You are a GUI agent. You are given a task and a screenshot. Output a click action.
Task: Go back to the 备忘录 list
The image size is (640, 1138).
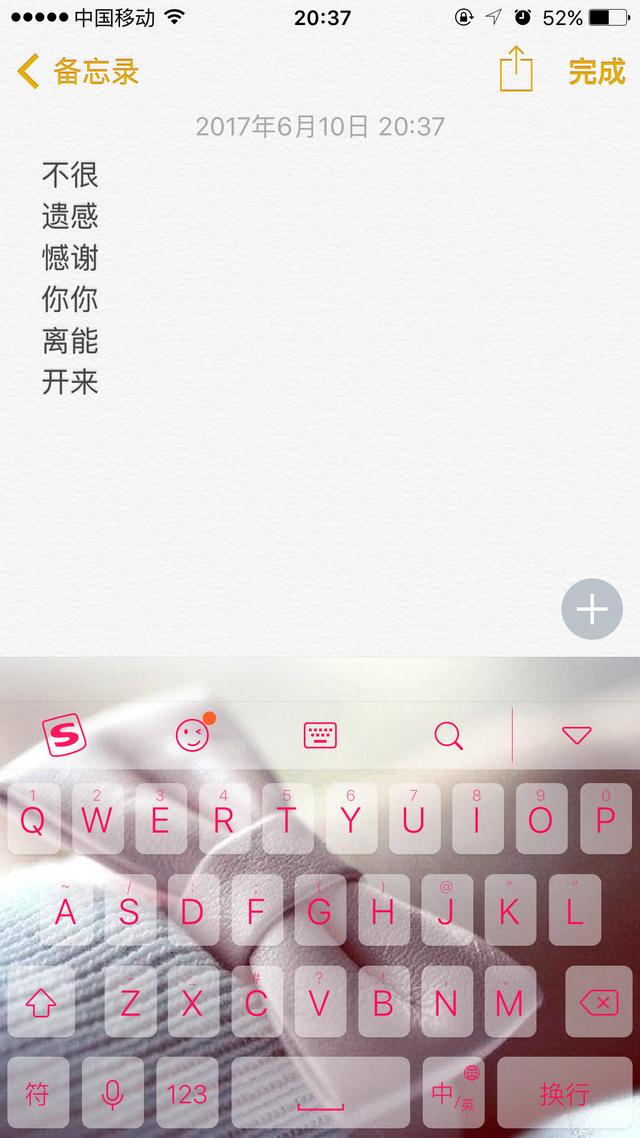click(78, 72)
